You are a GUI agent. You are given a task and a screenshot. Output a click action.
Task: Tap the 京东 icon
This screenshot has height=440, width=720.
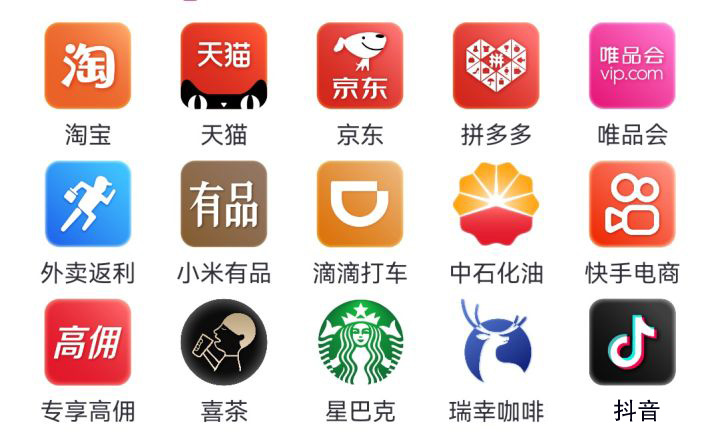tap(360, 66)
